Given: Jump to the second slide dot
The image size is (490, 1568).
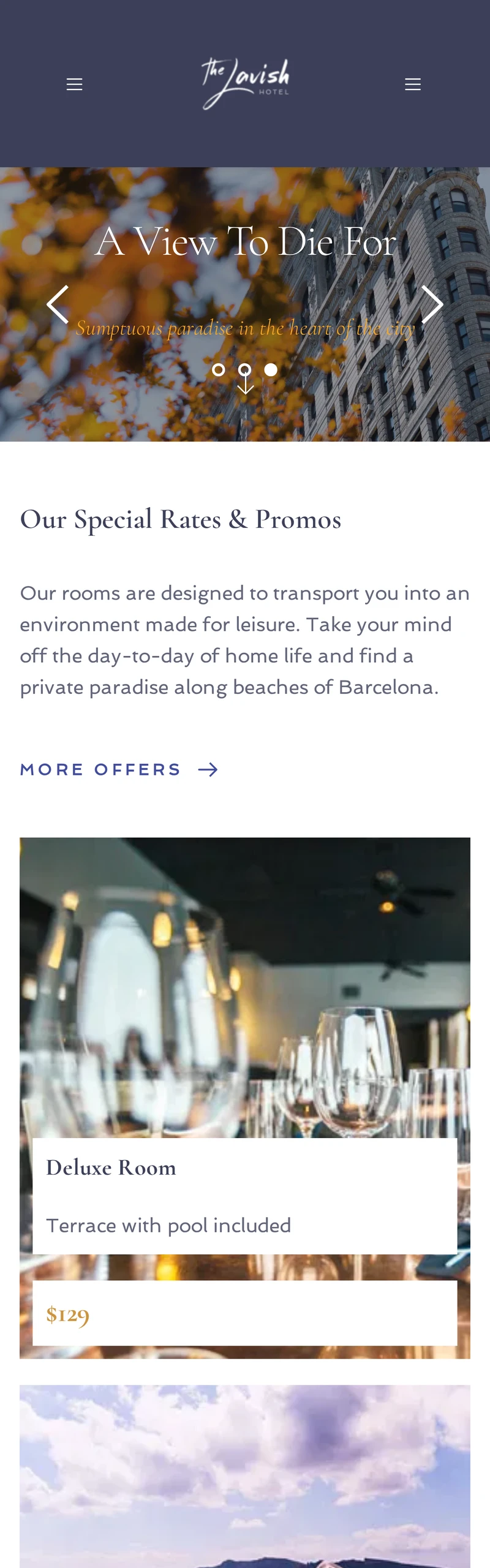Looking at the screenshot, I should coord(244,370).
